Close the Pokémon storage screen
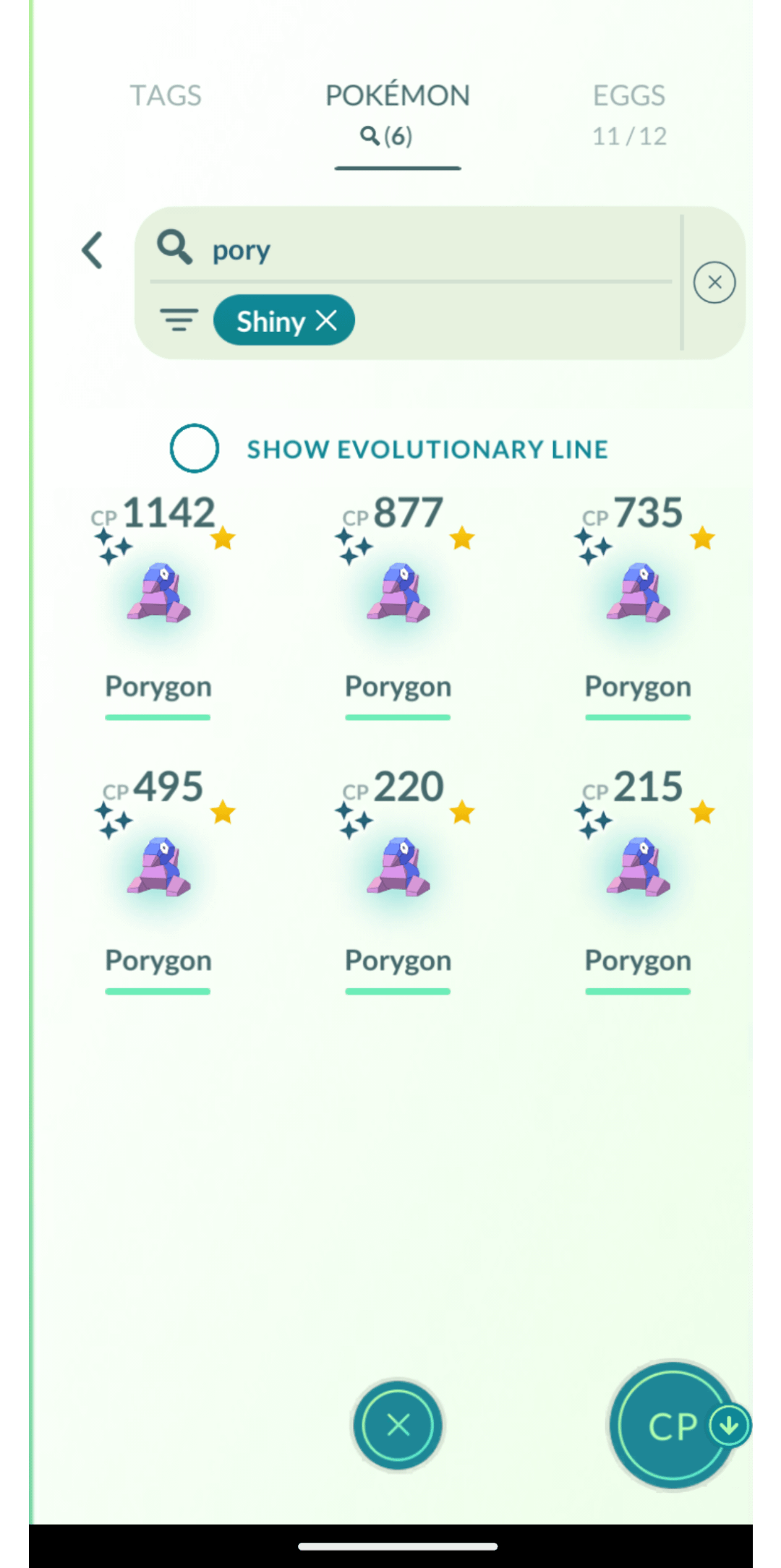The width and height of the screenshot is (781, 1568). tap(398, 1425)
